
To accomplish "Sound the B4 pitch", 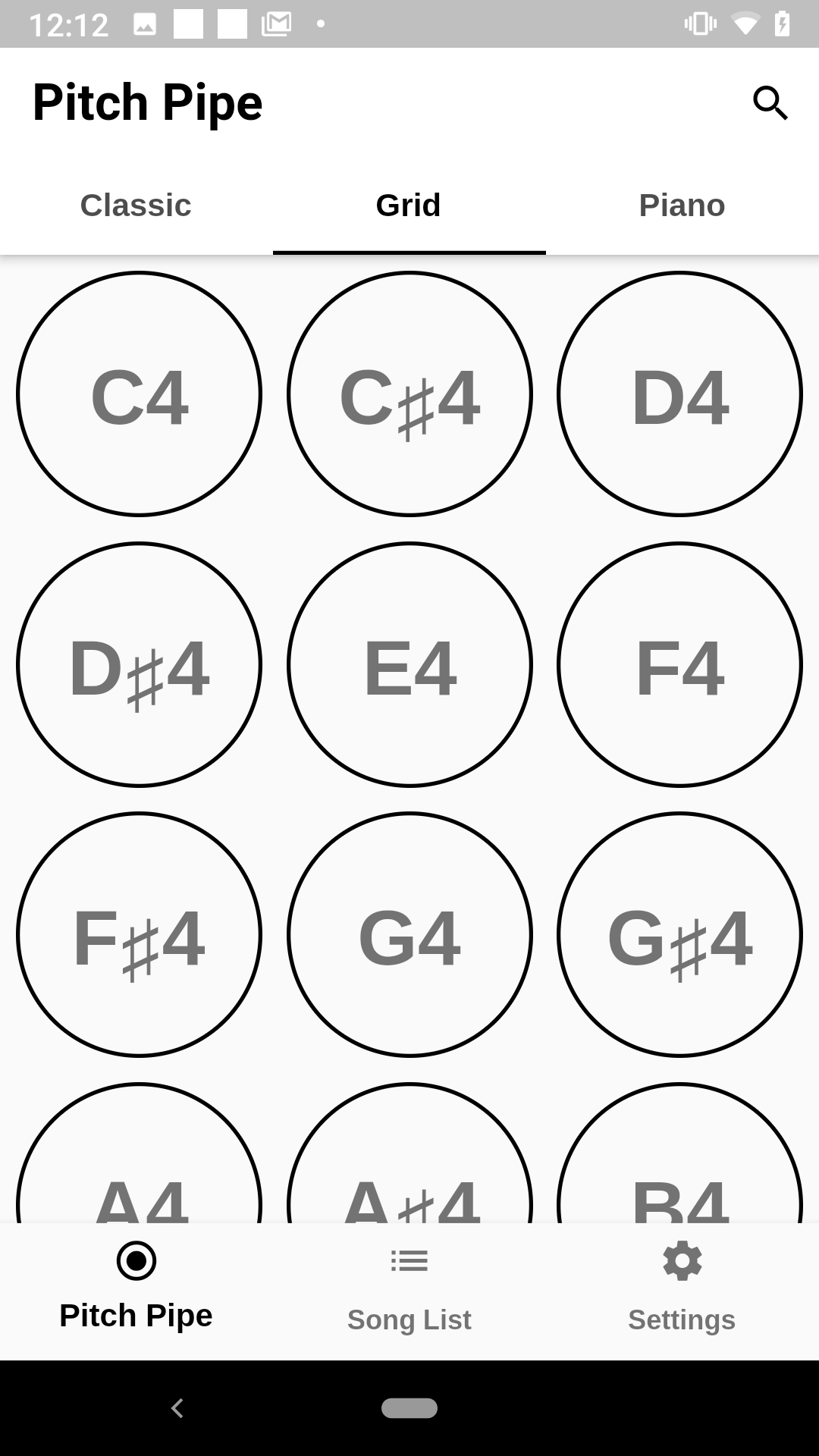I will (679, 1153).
